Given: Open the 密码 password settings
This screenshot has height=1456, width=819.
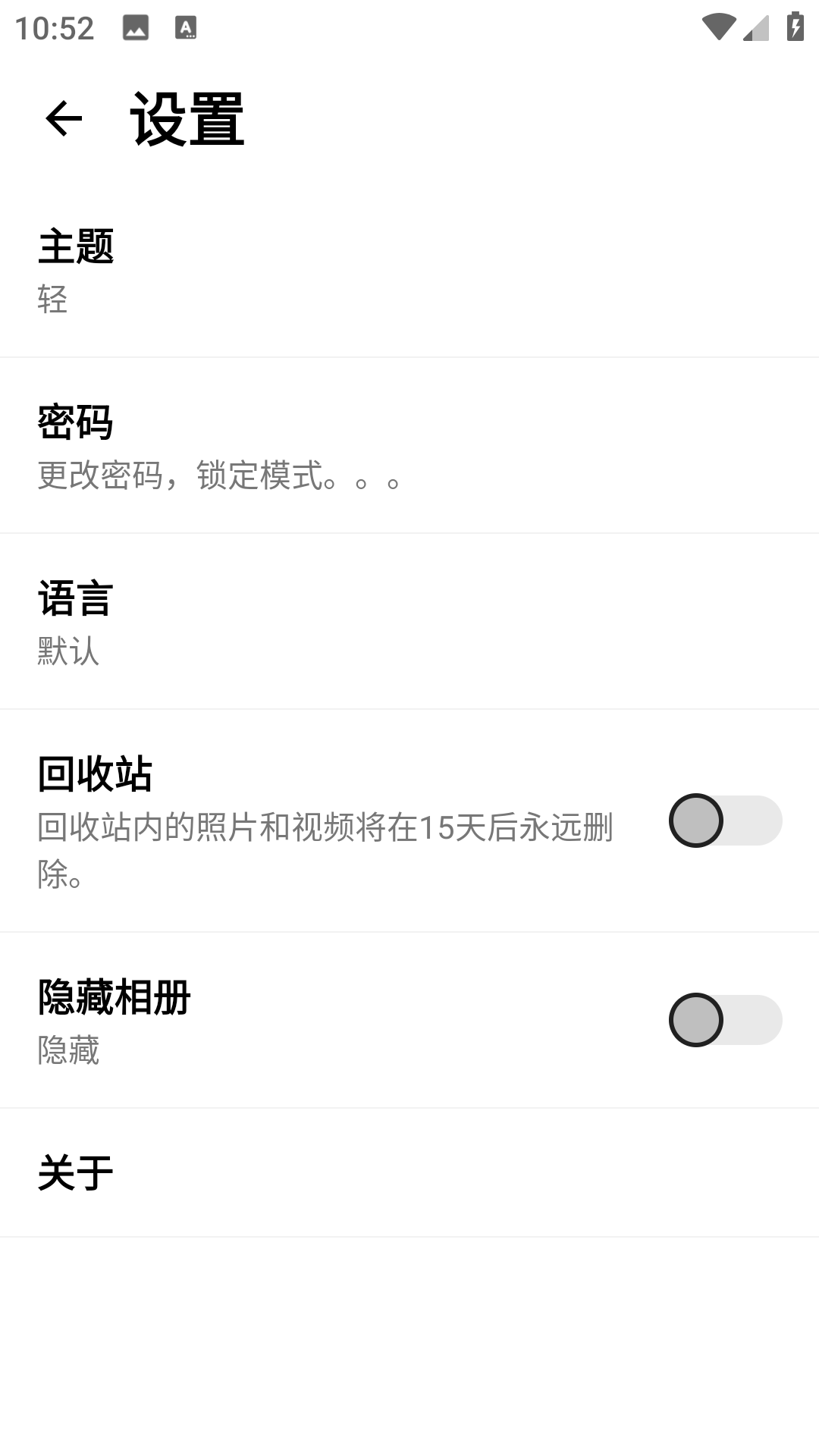Looking at the screenshot, I should pos(409,446).
